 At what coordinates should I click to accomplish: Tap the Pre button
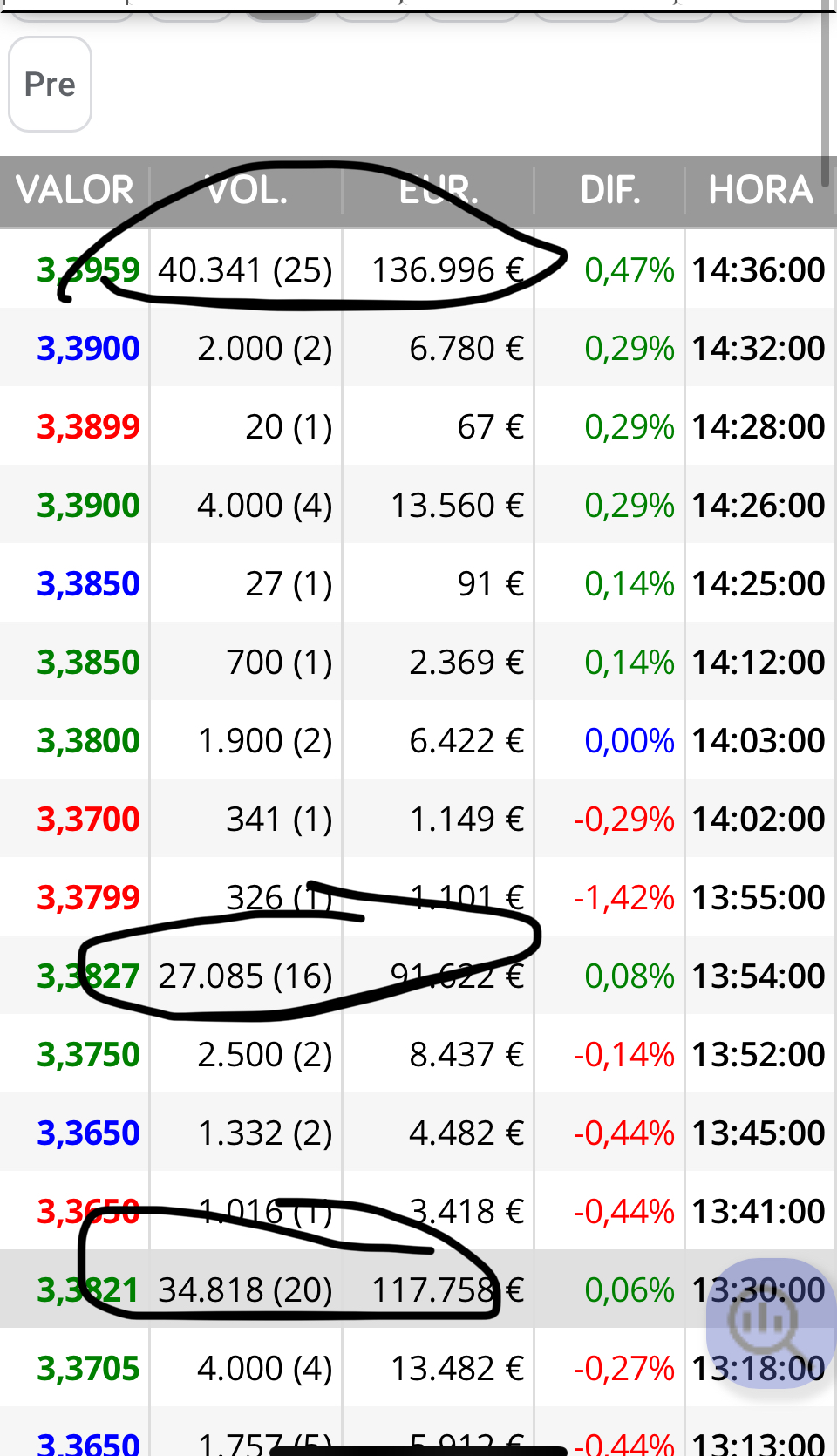[x=50, y=85]
